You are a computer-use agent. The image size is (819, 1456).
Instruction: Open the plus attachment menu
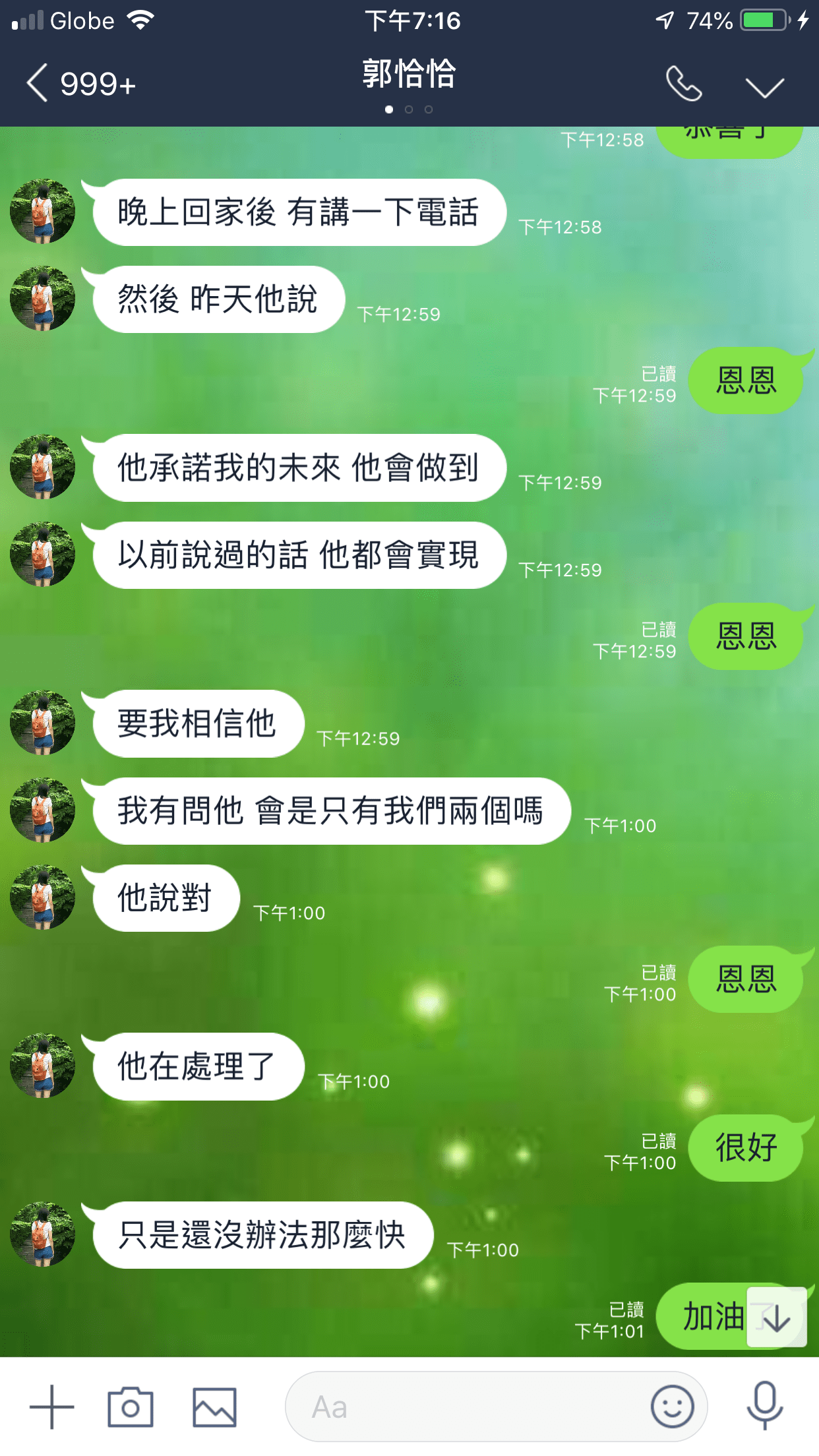point(51,1407)
